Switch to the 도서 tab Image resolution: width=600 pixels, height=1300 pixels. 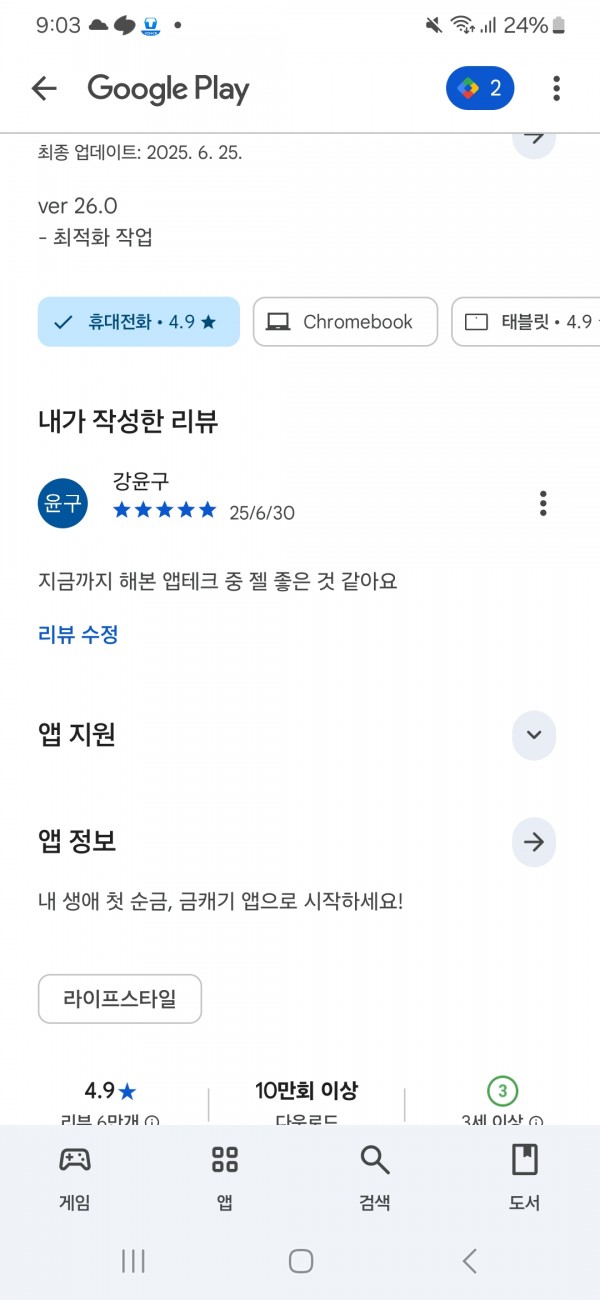(525, 1178)
